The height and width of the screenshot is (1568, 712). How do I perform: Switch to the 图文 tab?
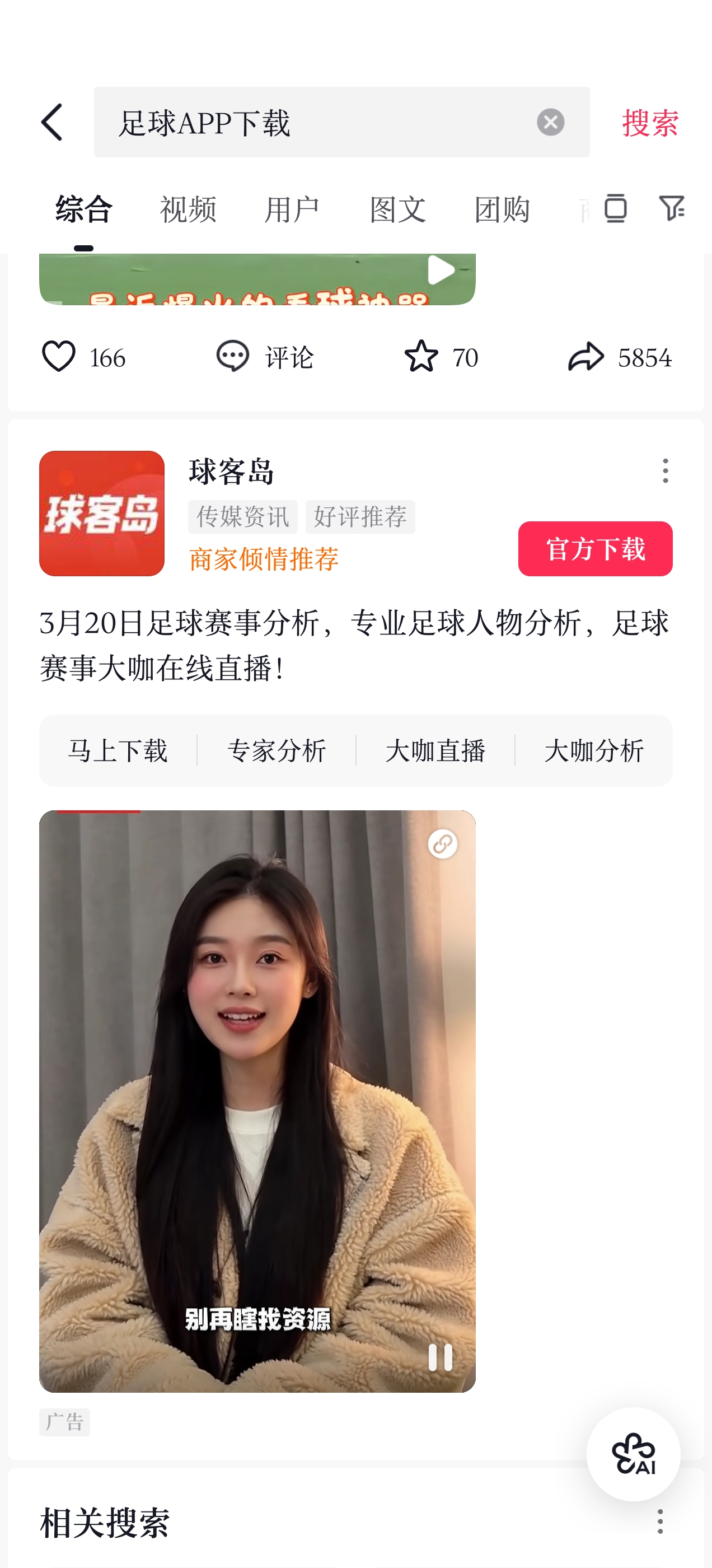click(398, 210)
